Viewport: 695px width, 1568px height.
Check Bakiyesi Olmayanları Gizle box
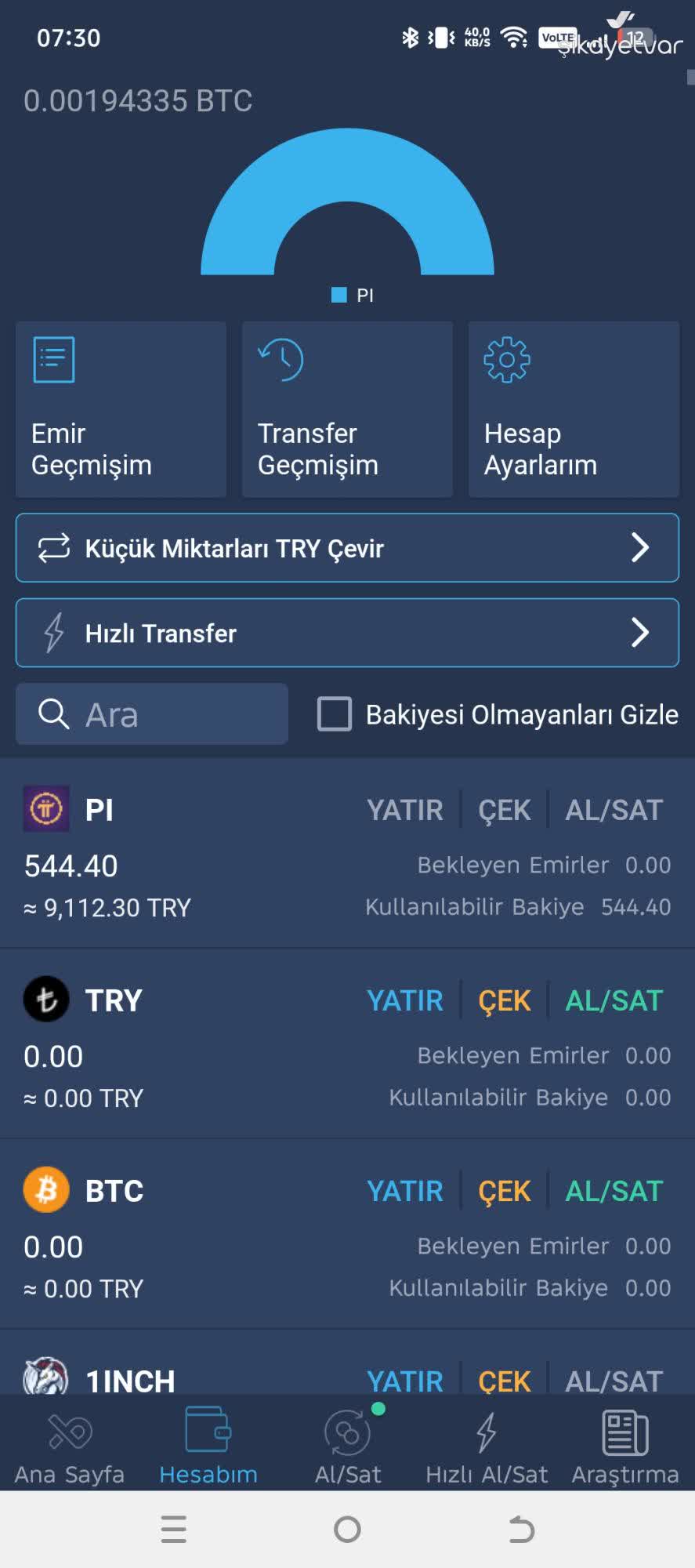point(335,714)
